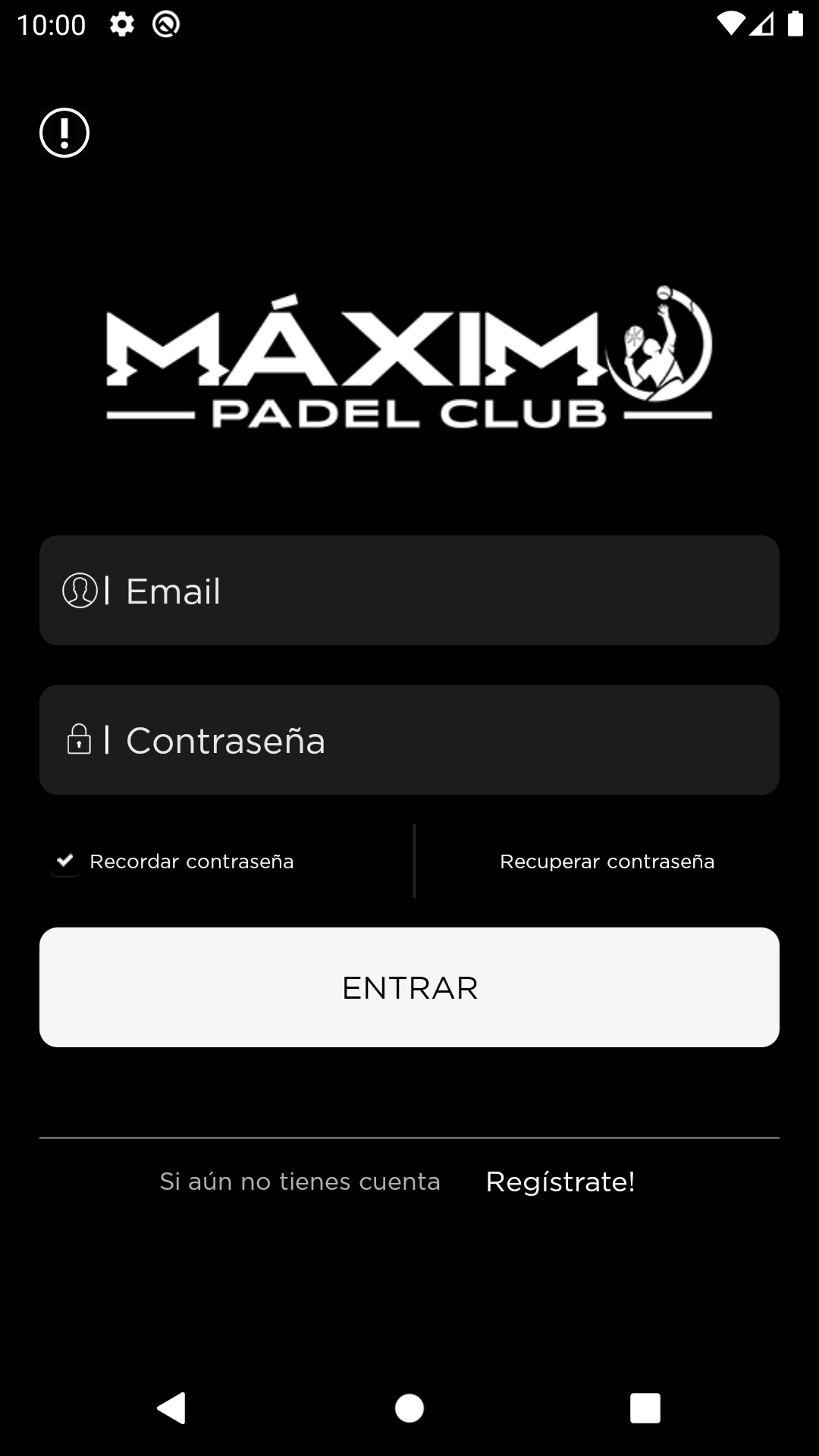
Task: Go to the home screen
Action: coord(409,1408)
